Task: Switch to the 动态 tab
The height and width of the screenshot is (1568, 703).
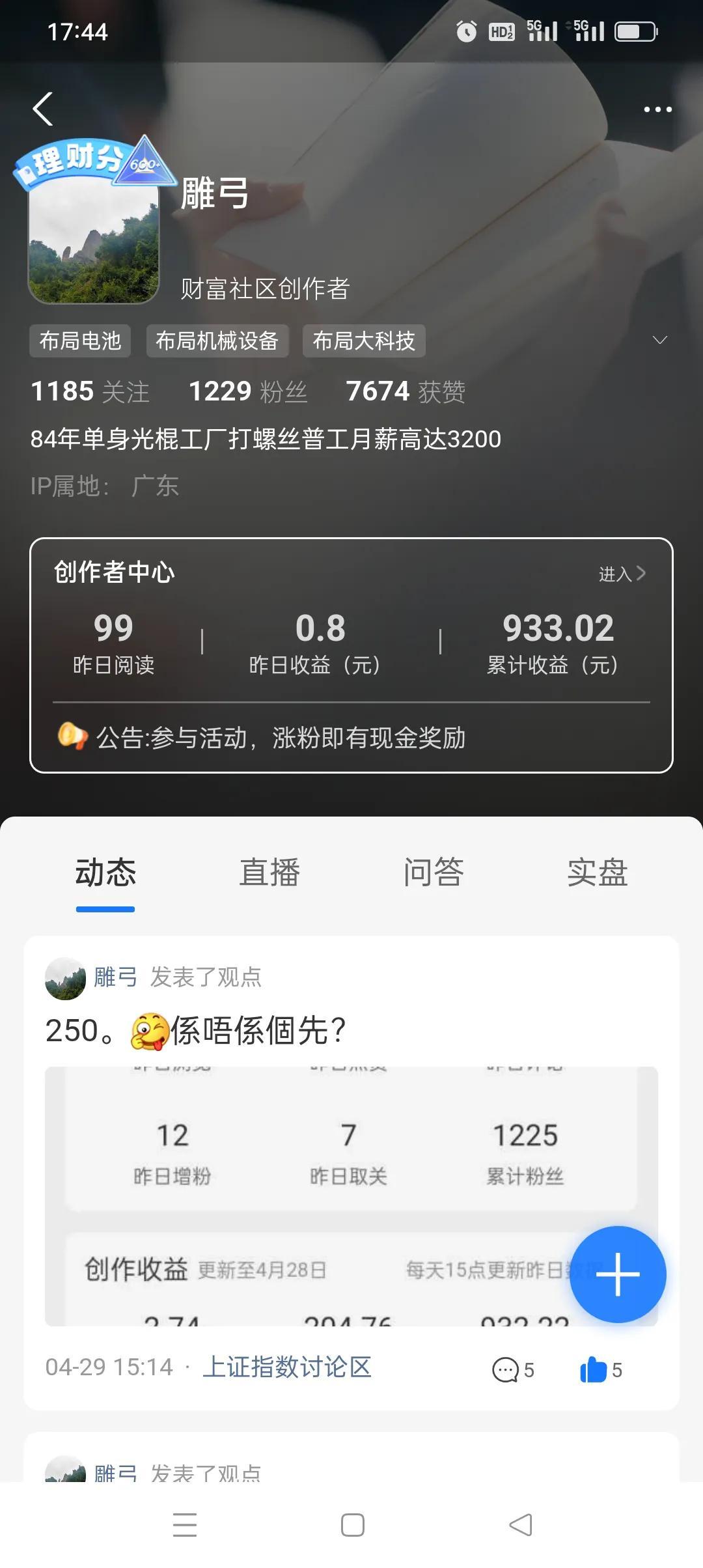Action: (105, 873)
